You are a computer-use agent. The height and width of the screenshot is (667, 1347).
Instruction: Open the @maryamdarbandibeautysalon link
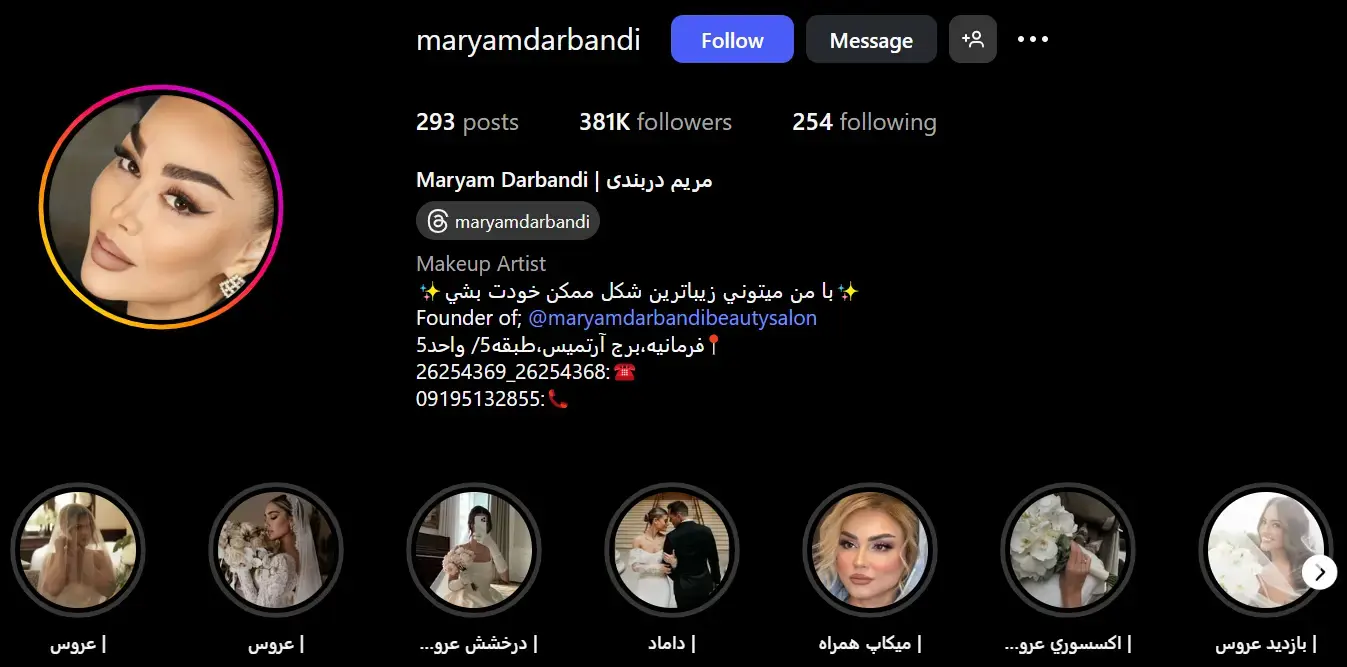pyautogui.click(x=672, y=318)
